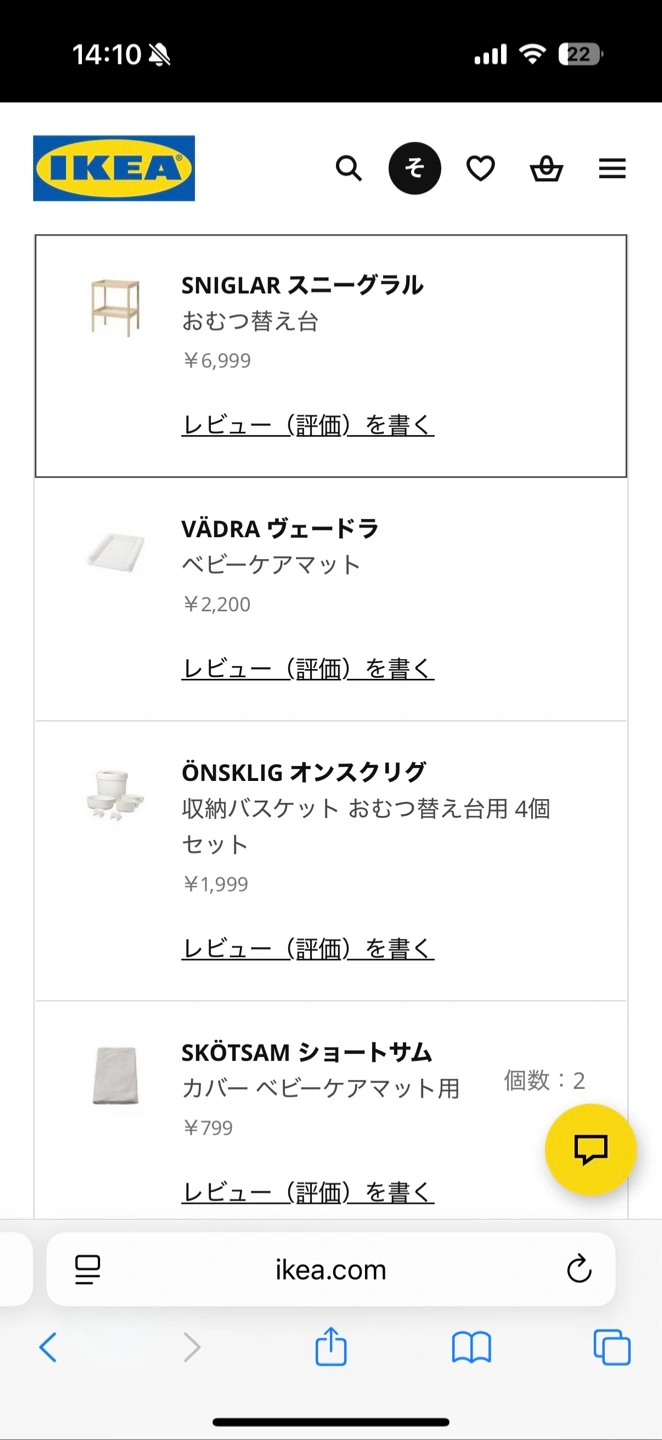This screenshot has height=1440, width=662.
Task: Write a review for VÄDRA
Action: [307, 668]
